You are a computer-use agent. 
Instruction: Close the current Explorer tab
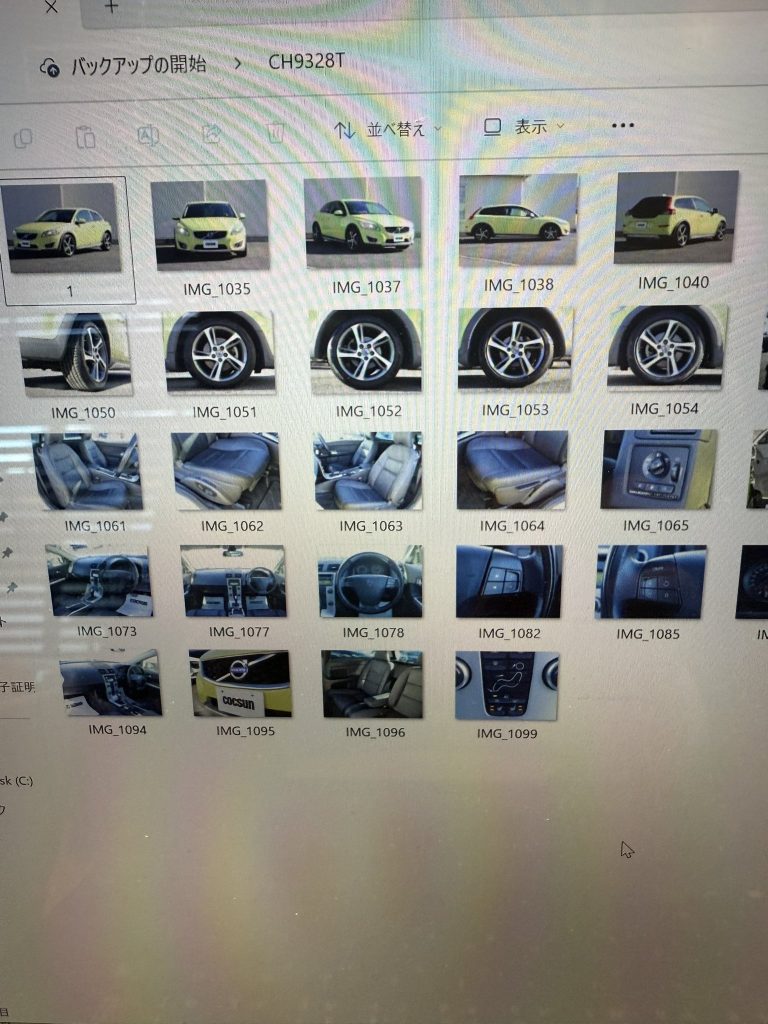[x=50, y=6]
